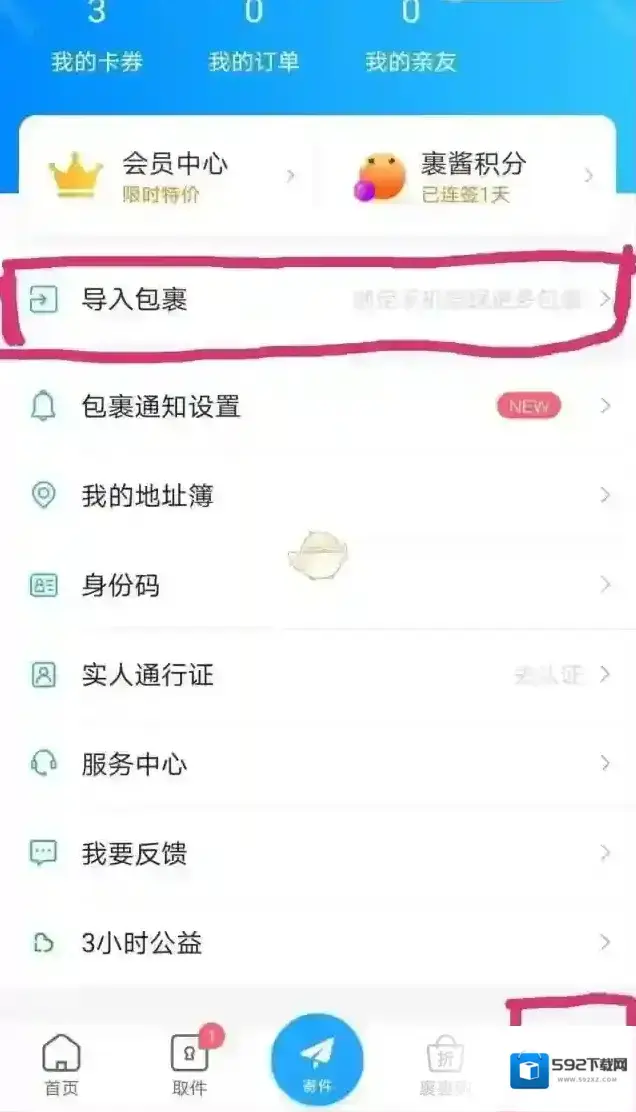Open 实人通行证 row
Image resolution: width=636 pixels, height=1112 pixels.
coord(318,675)
